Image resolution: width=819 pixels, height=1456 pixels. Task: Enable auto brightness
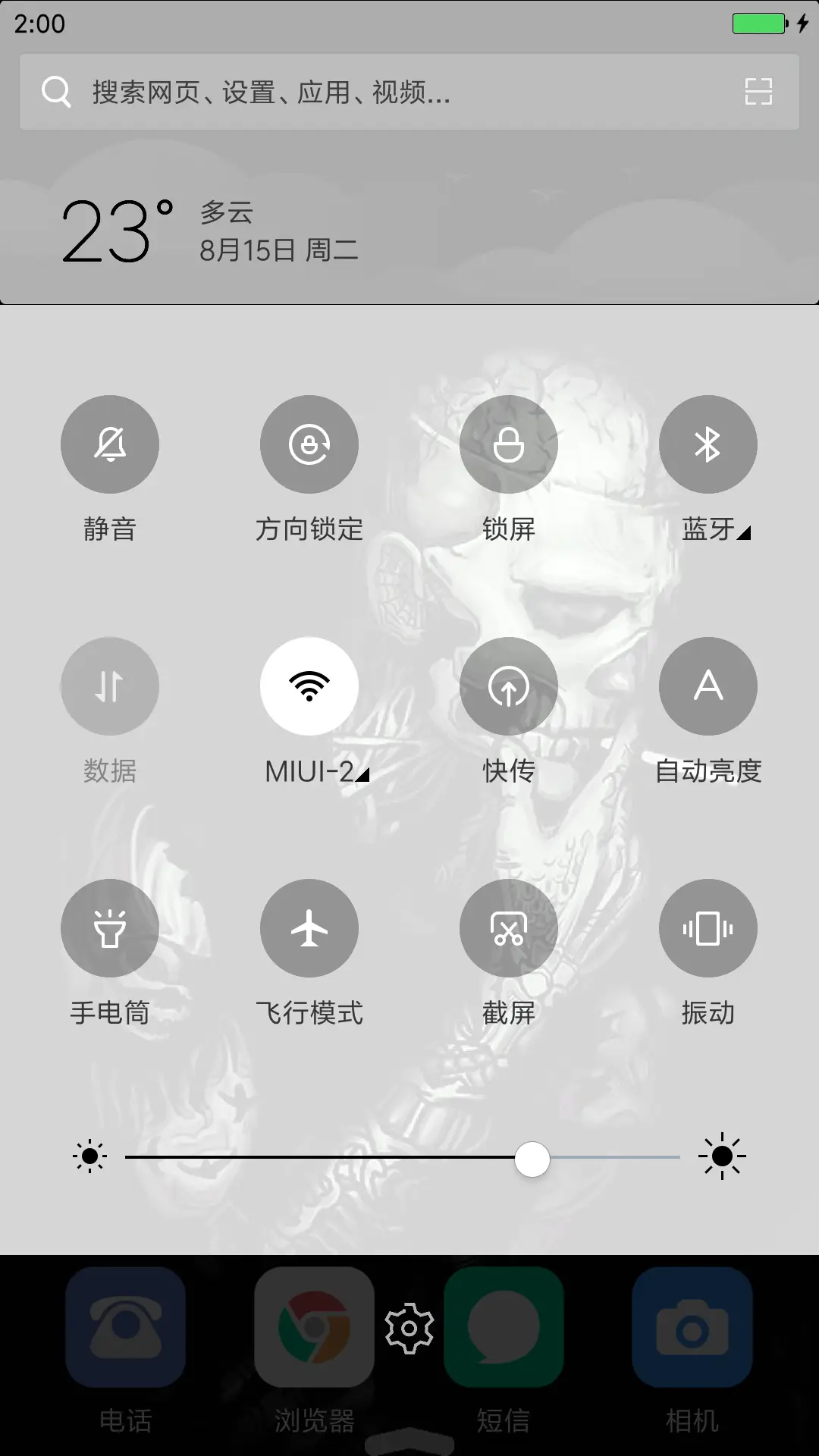point(708,686)
